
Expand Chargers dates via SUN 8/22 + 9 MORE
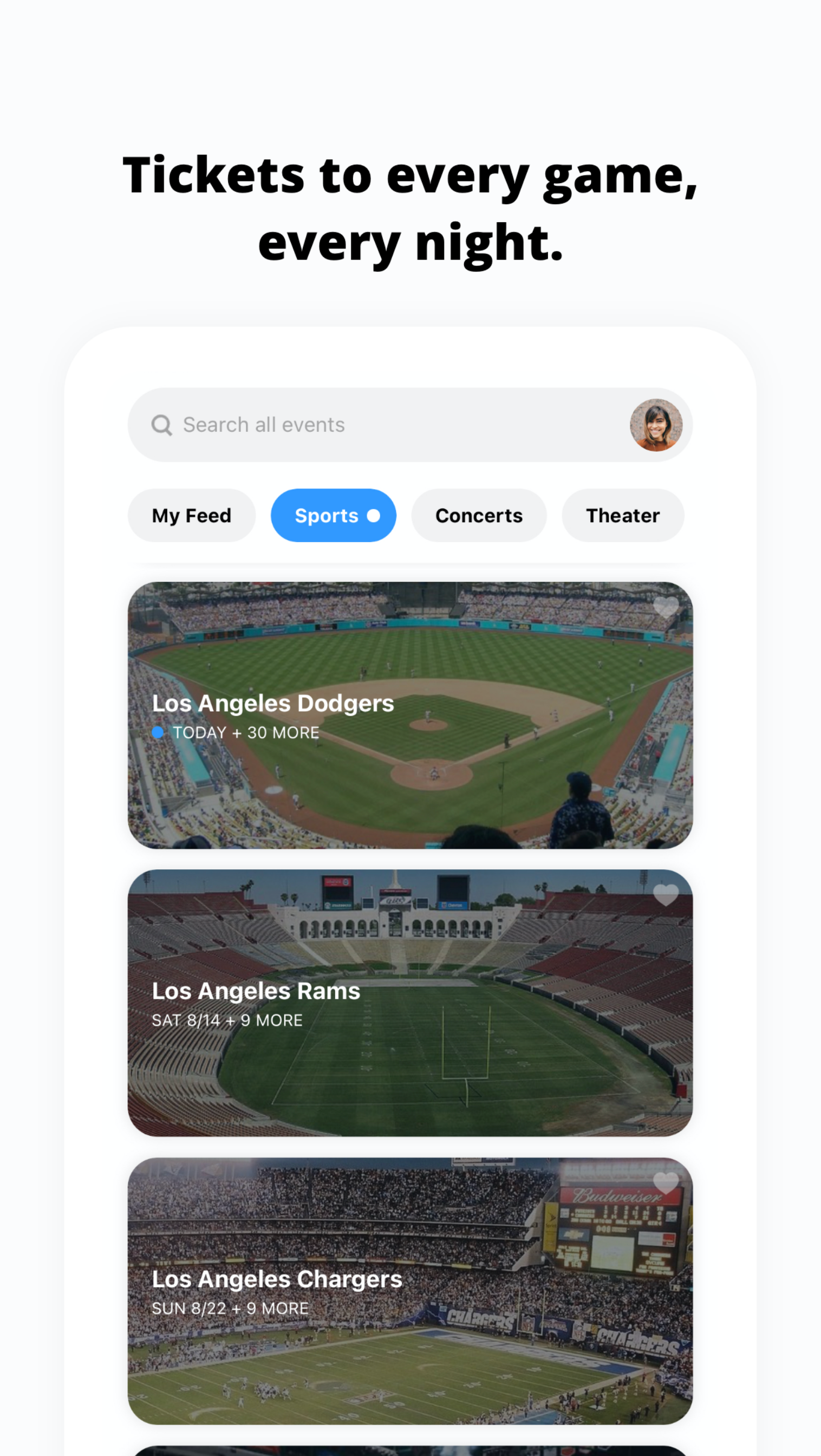[230, 1308]
